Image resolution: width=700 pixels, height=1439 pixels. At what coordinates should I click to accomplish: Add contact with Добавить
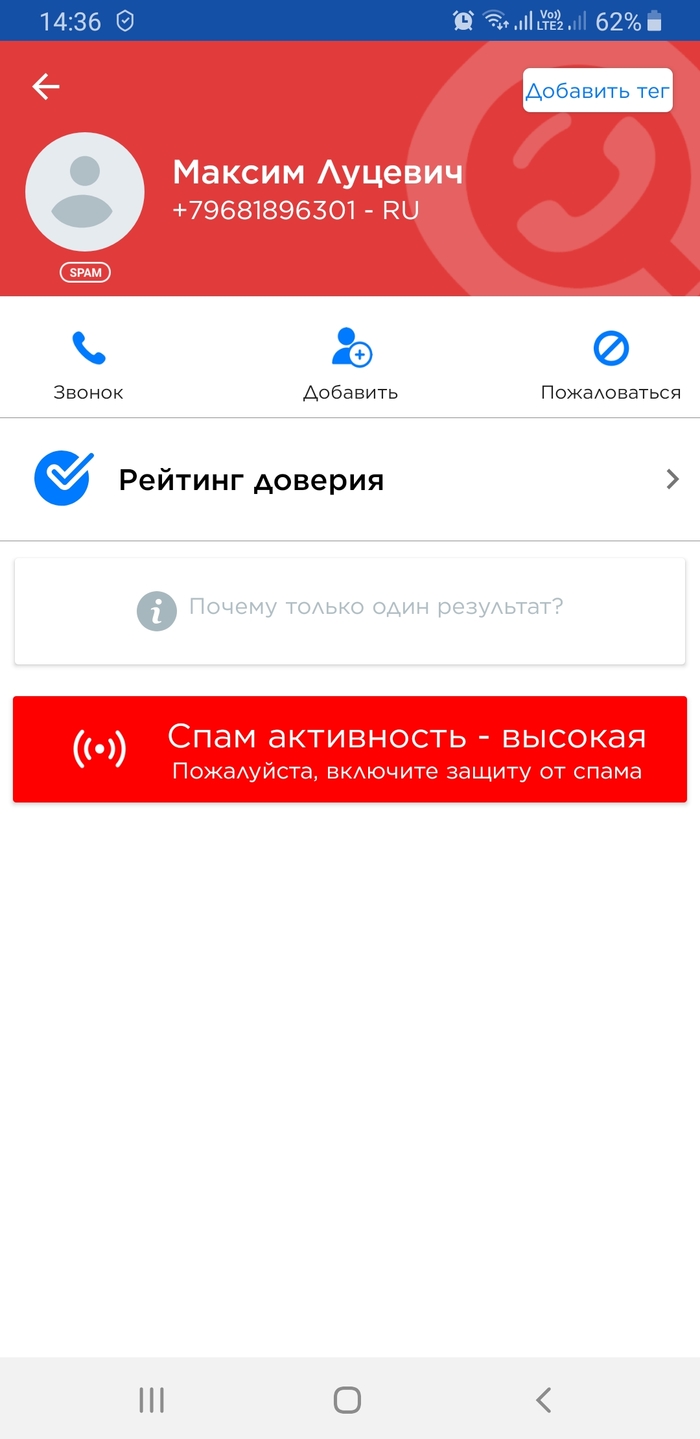351,364
